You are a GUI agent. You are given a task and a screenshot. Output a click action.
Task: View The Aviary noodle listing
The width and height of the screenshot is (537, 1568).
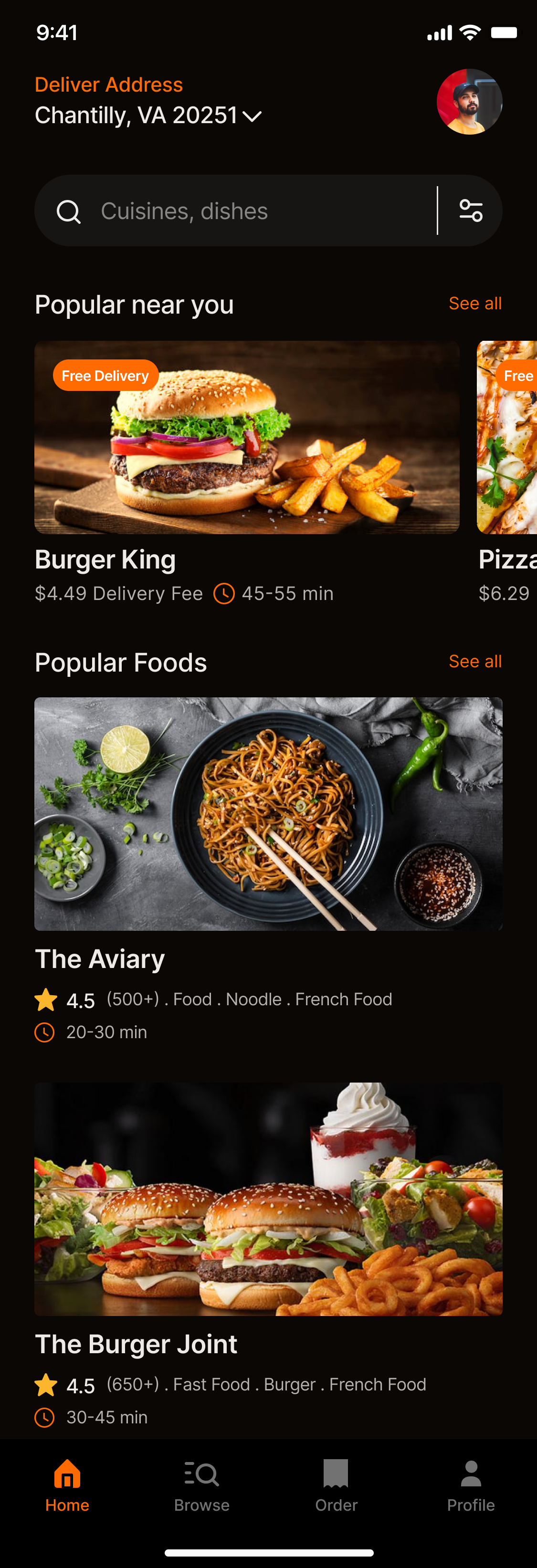(268, 813)
